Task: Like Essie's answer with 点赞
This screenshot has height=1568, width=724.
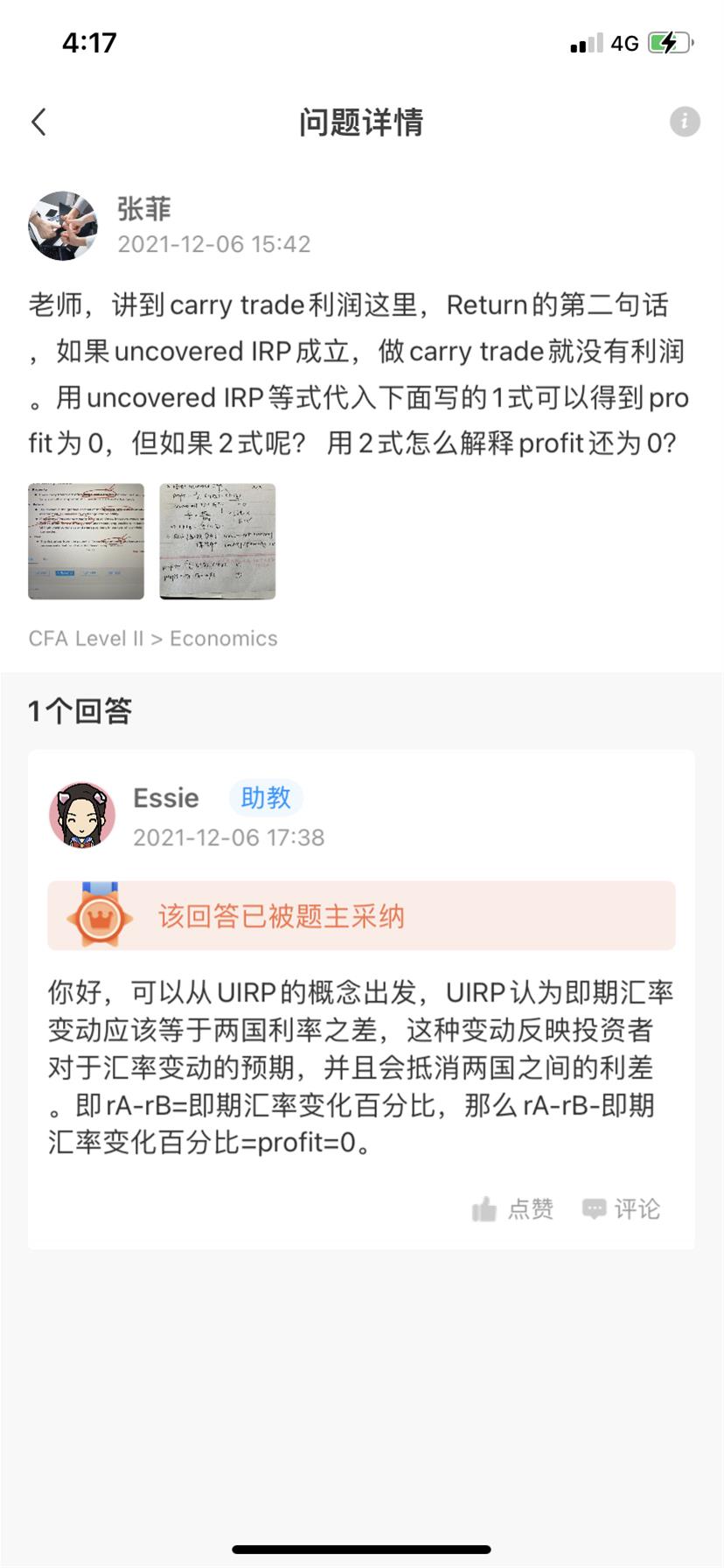Action: [x=513, y=1209]
